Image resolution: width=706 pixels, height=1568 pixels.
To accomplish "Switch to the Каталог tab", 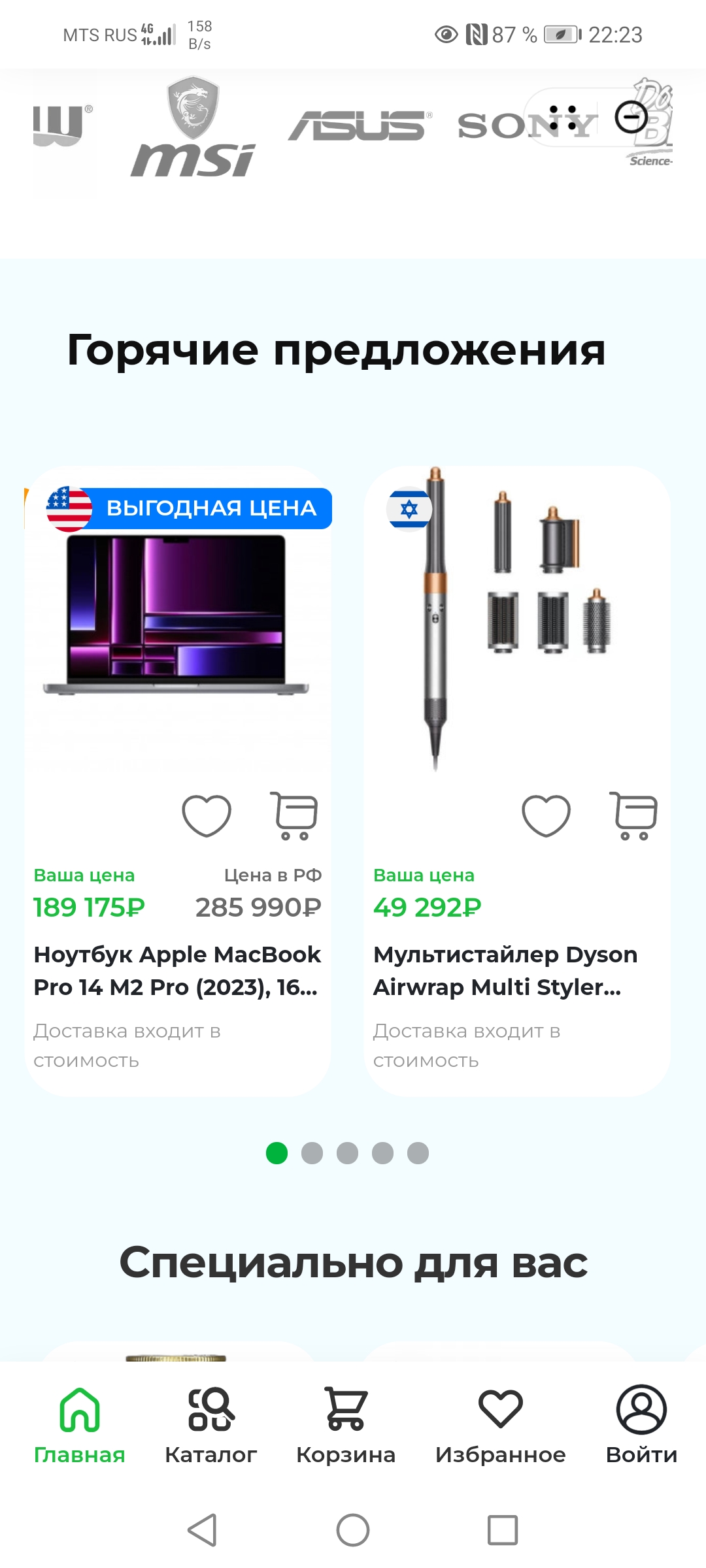I will [x=210, y=1426].
